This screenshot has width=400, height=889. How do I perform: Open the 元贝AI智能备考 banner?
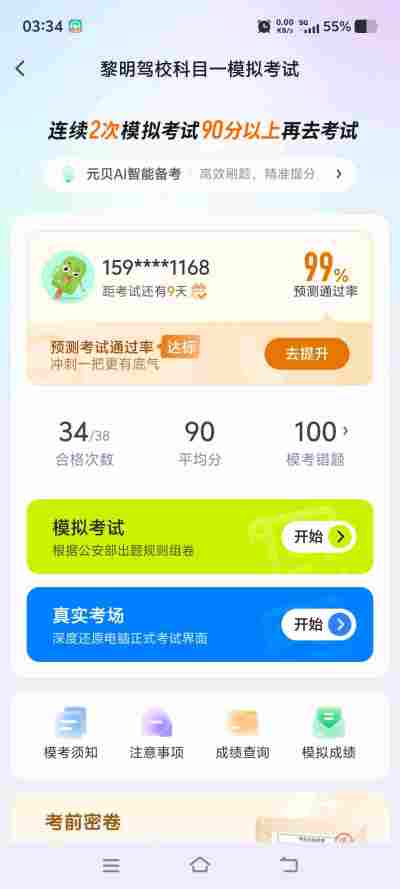coord(200,174)
